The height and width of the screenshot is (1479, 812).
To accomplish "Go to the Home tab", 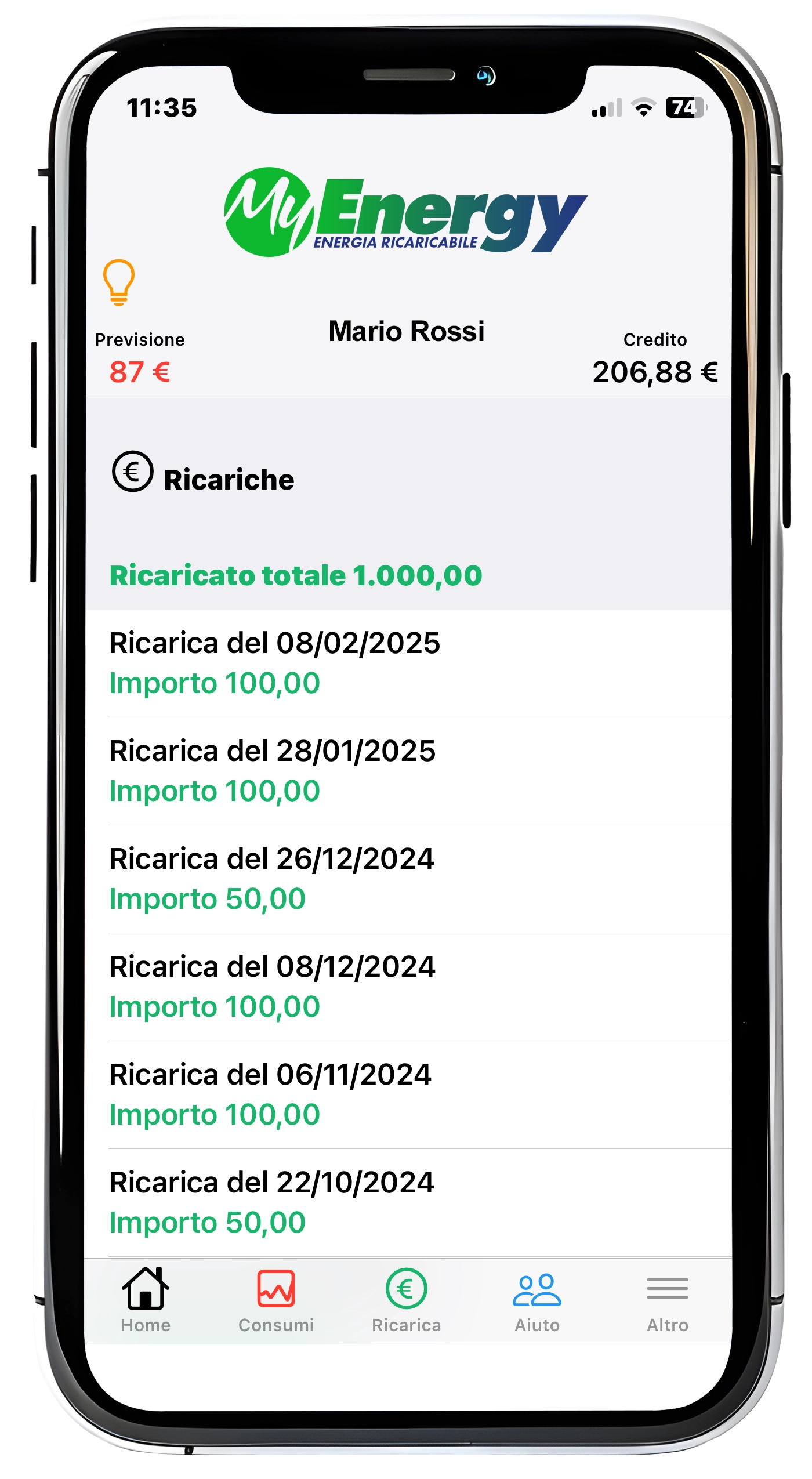I will click(x=146, y=1299).
